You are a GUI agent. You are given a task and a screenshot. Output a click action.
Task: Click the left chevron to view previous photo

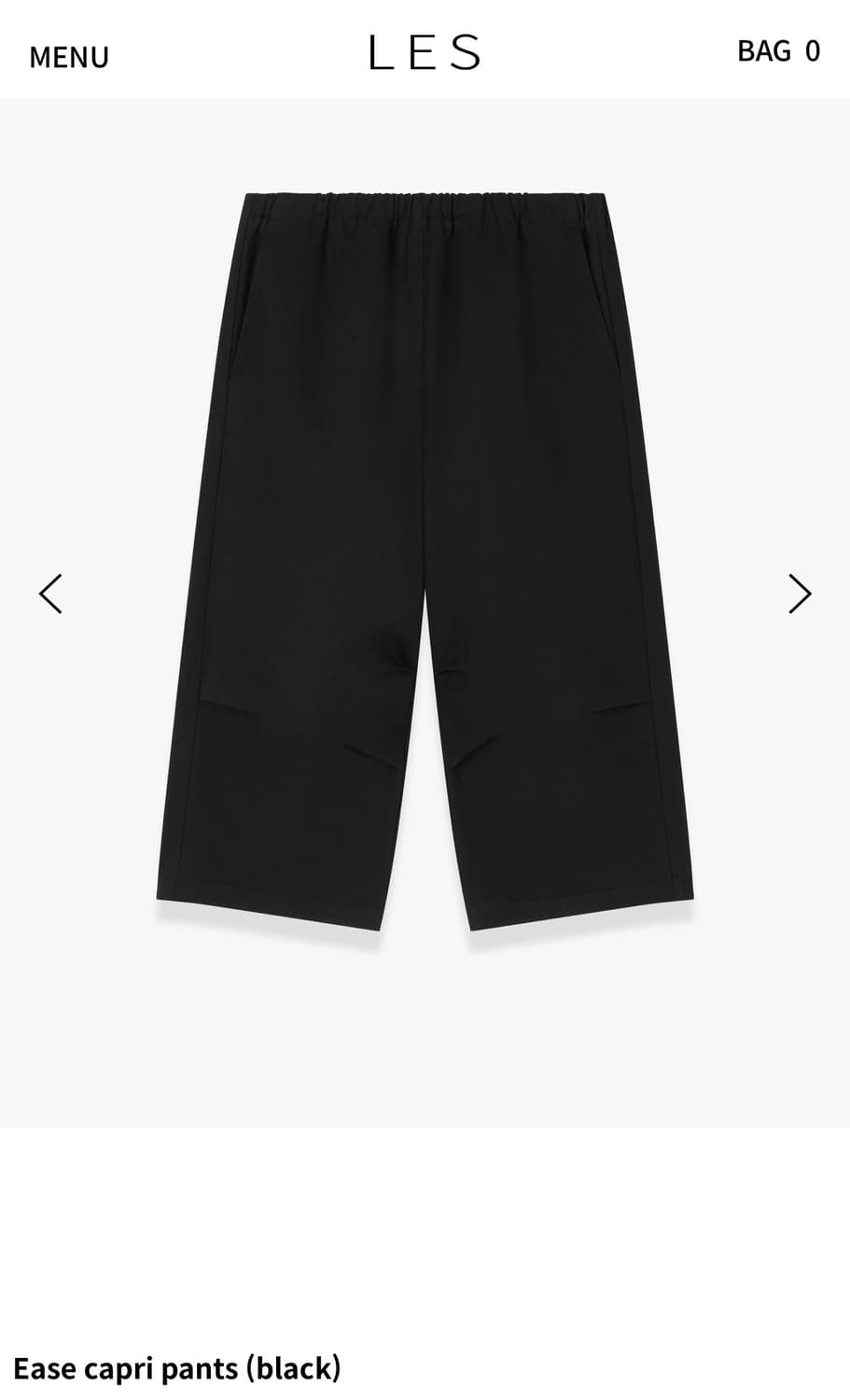pos(51,594)
